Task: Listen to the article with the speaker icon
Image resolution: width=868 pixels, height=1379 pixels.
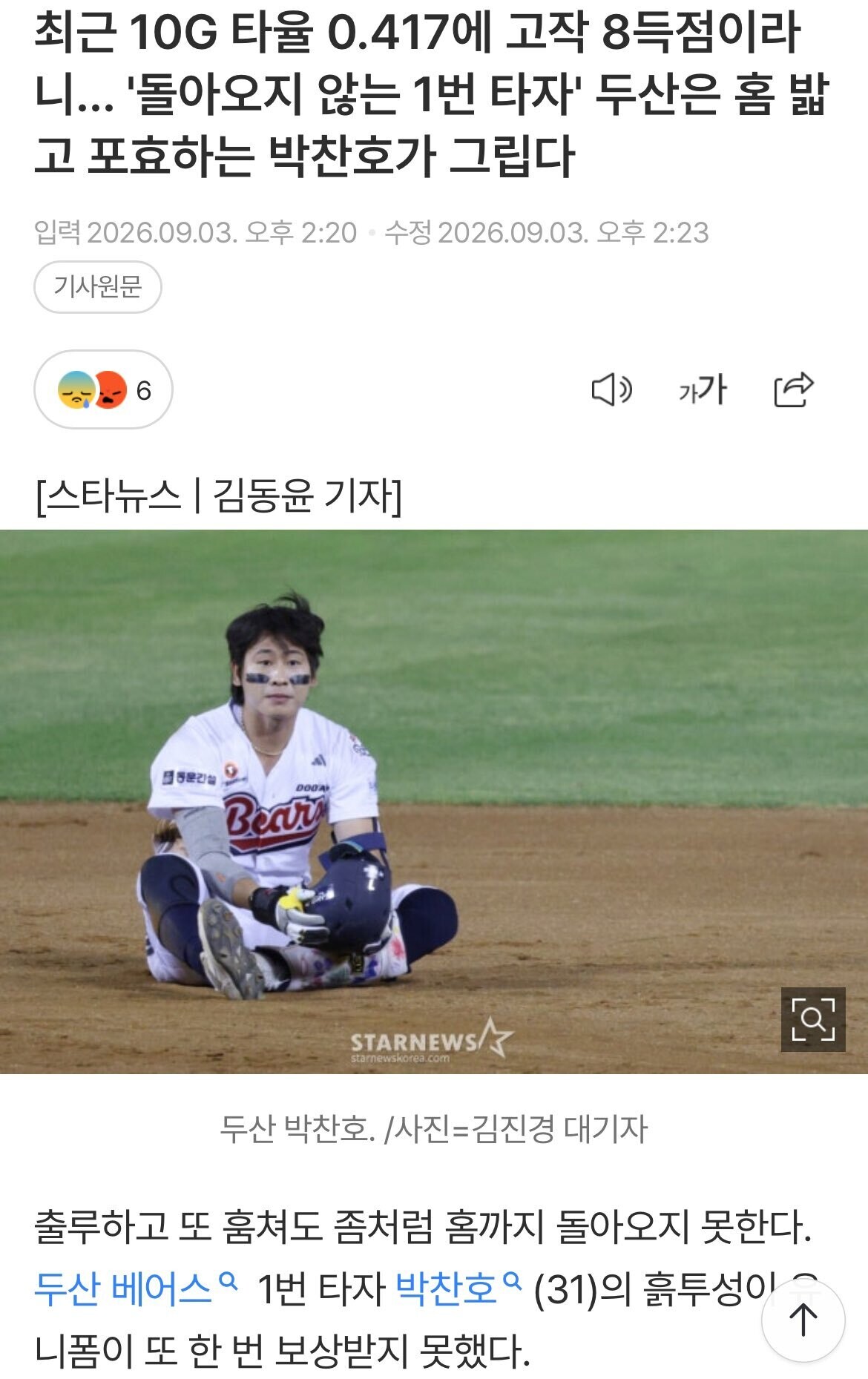Action: [611, 390]
